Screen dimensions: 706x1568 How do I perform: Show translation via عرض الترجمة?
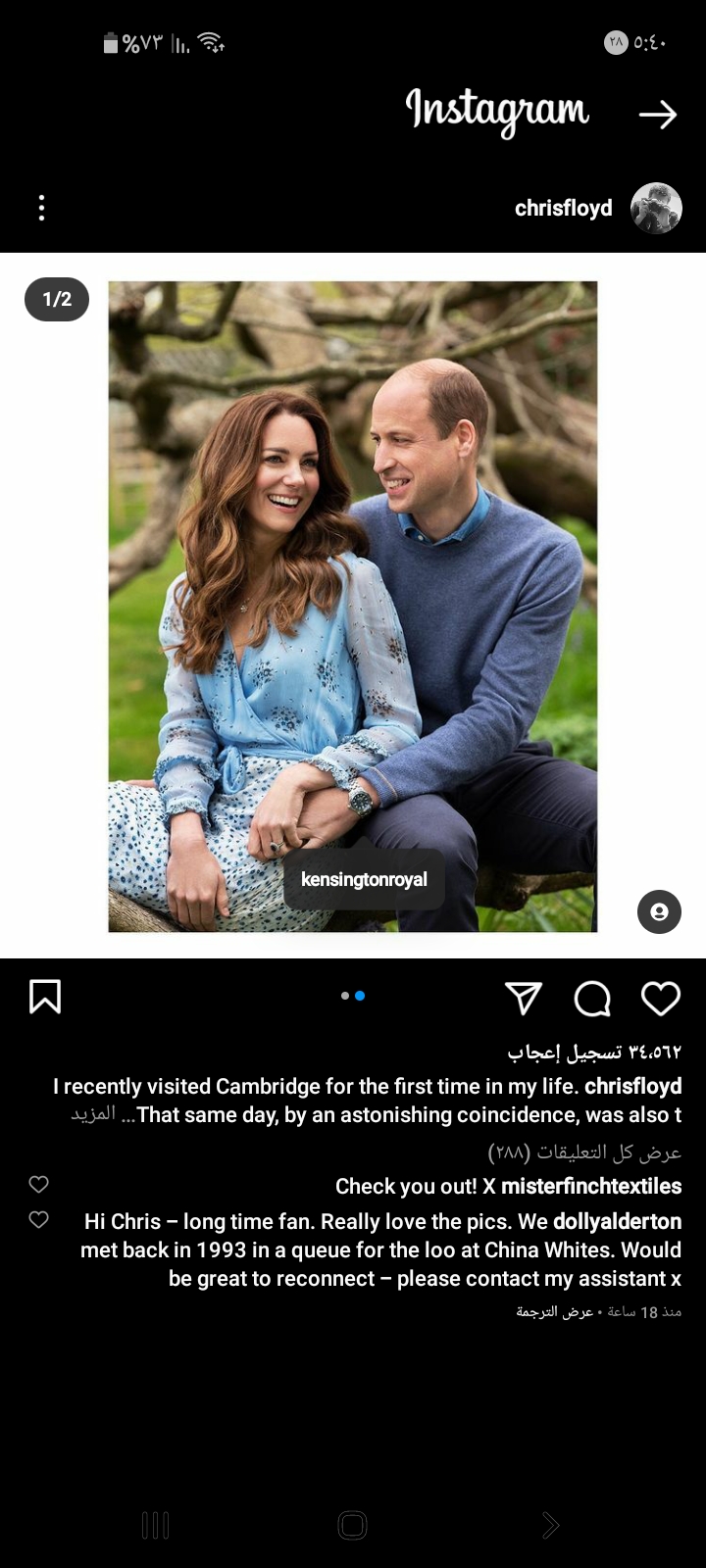(x=555, y=1312)
